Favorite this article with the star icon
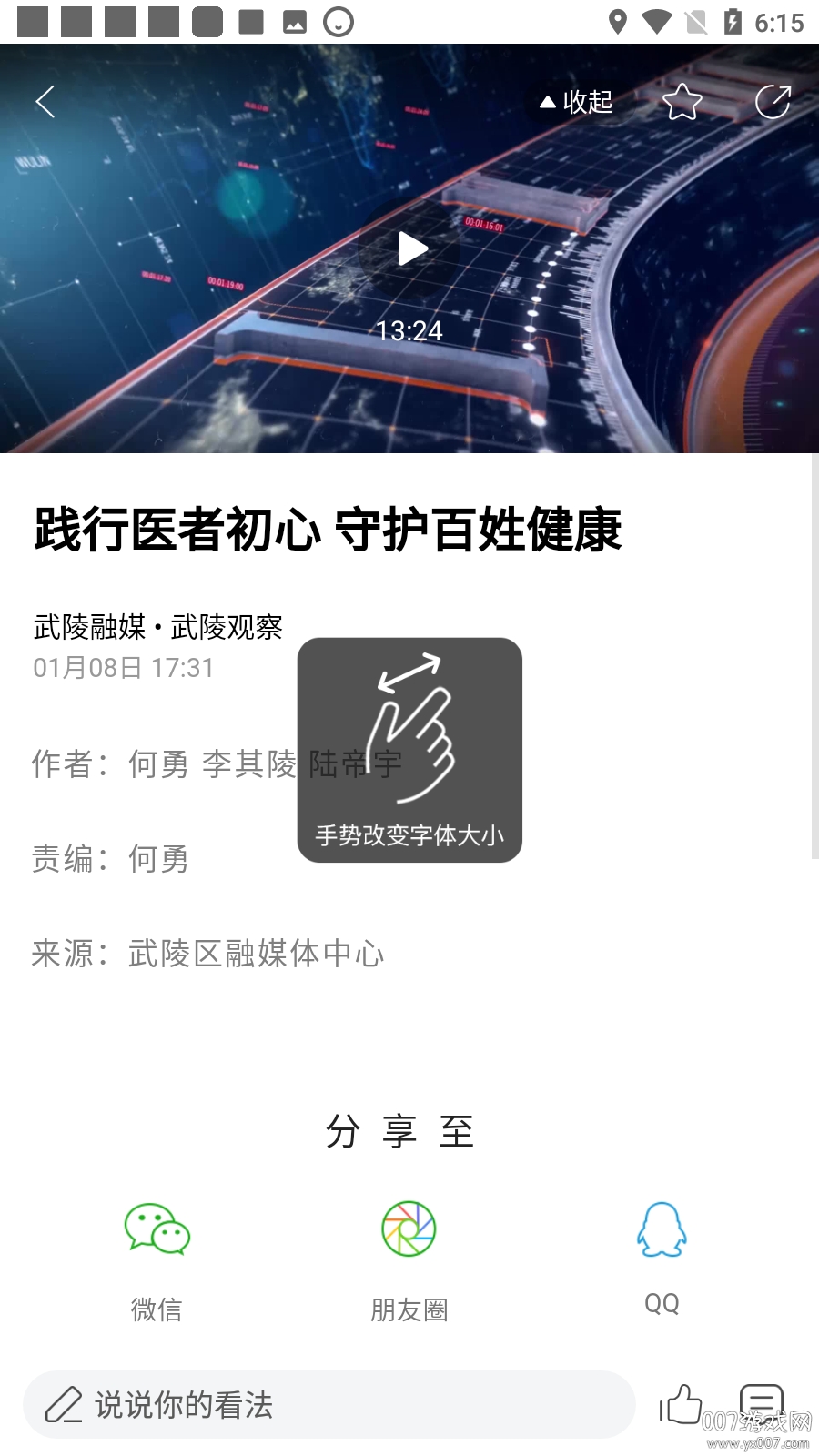This screenshot has height=1456, width=819. pyautogui.click(x=682, y=102)
